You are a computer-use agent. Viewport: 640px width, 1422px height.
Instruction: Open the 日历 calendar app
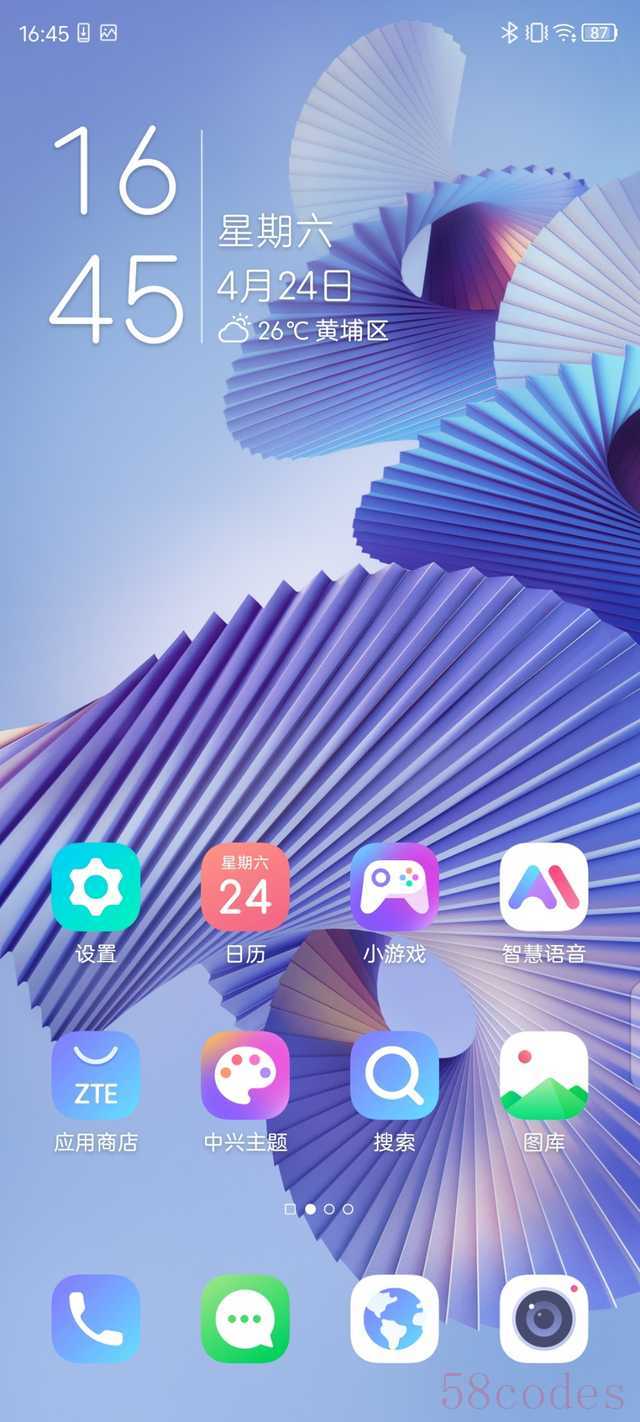245,887
